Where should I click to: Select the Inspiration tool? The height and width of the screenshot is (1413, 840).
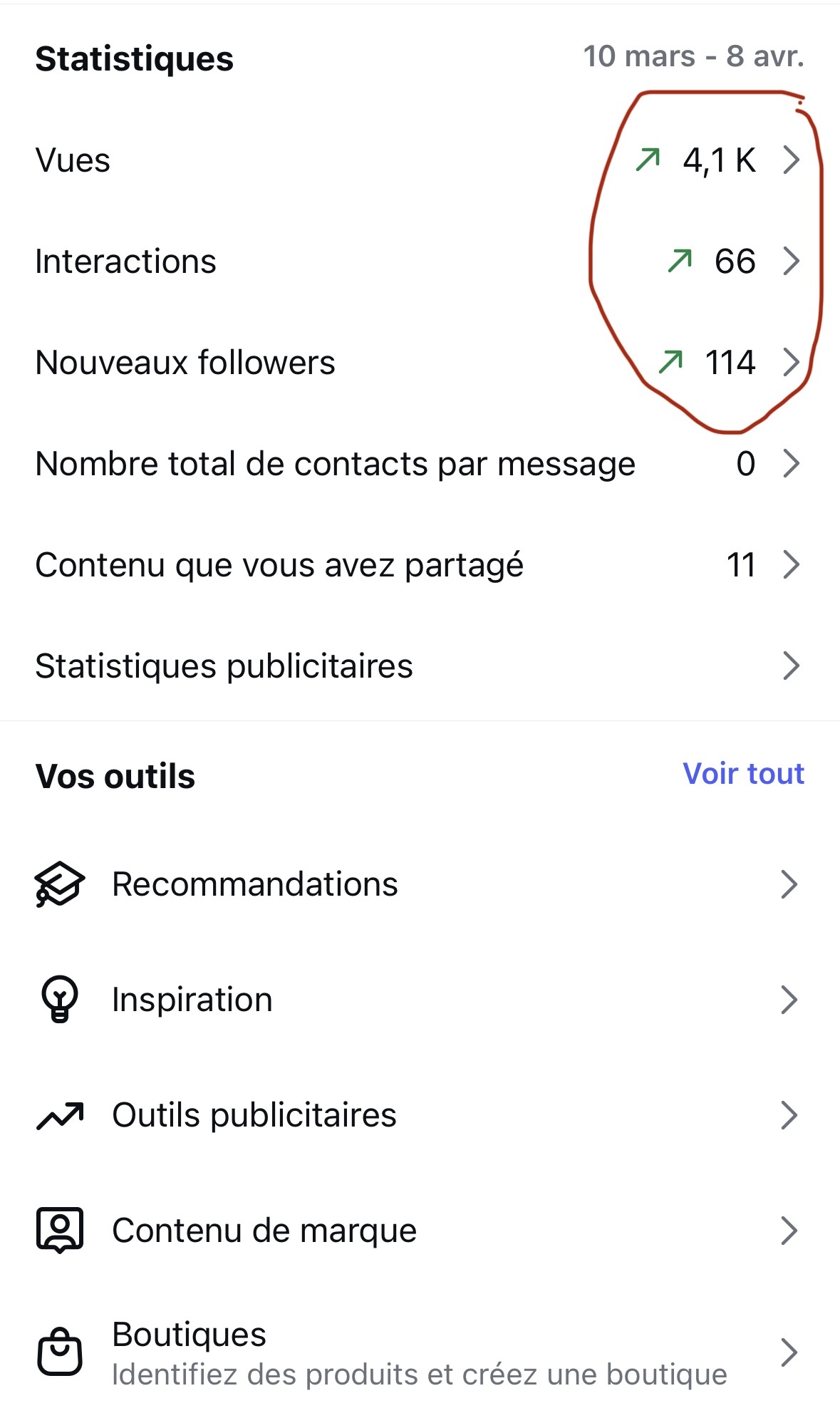coord(420,1000)
